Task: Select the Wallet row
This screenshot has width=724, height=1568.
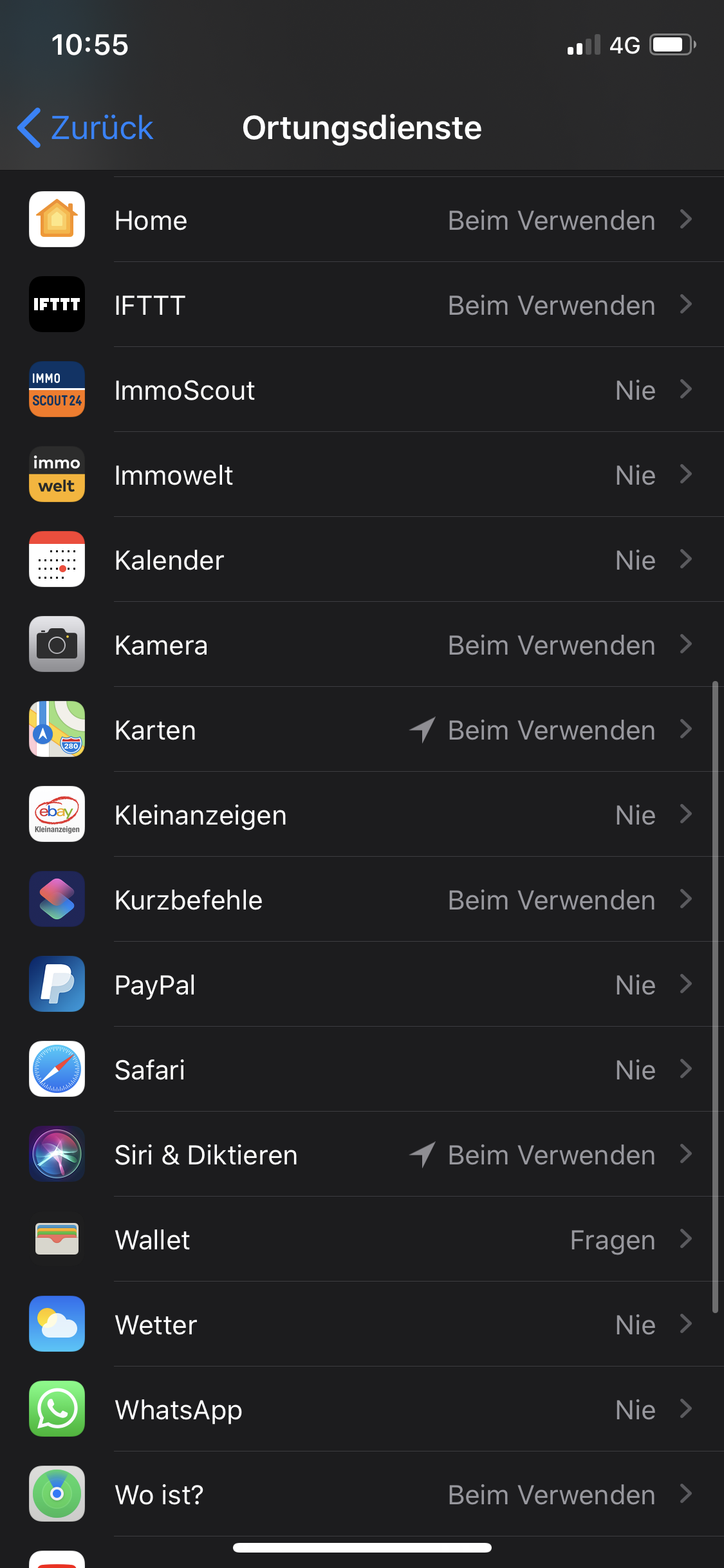Action: tap(362, 1240)
